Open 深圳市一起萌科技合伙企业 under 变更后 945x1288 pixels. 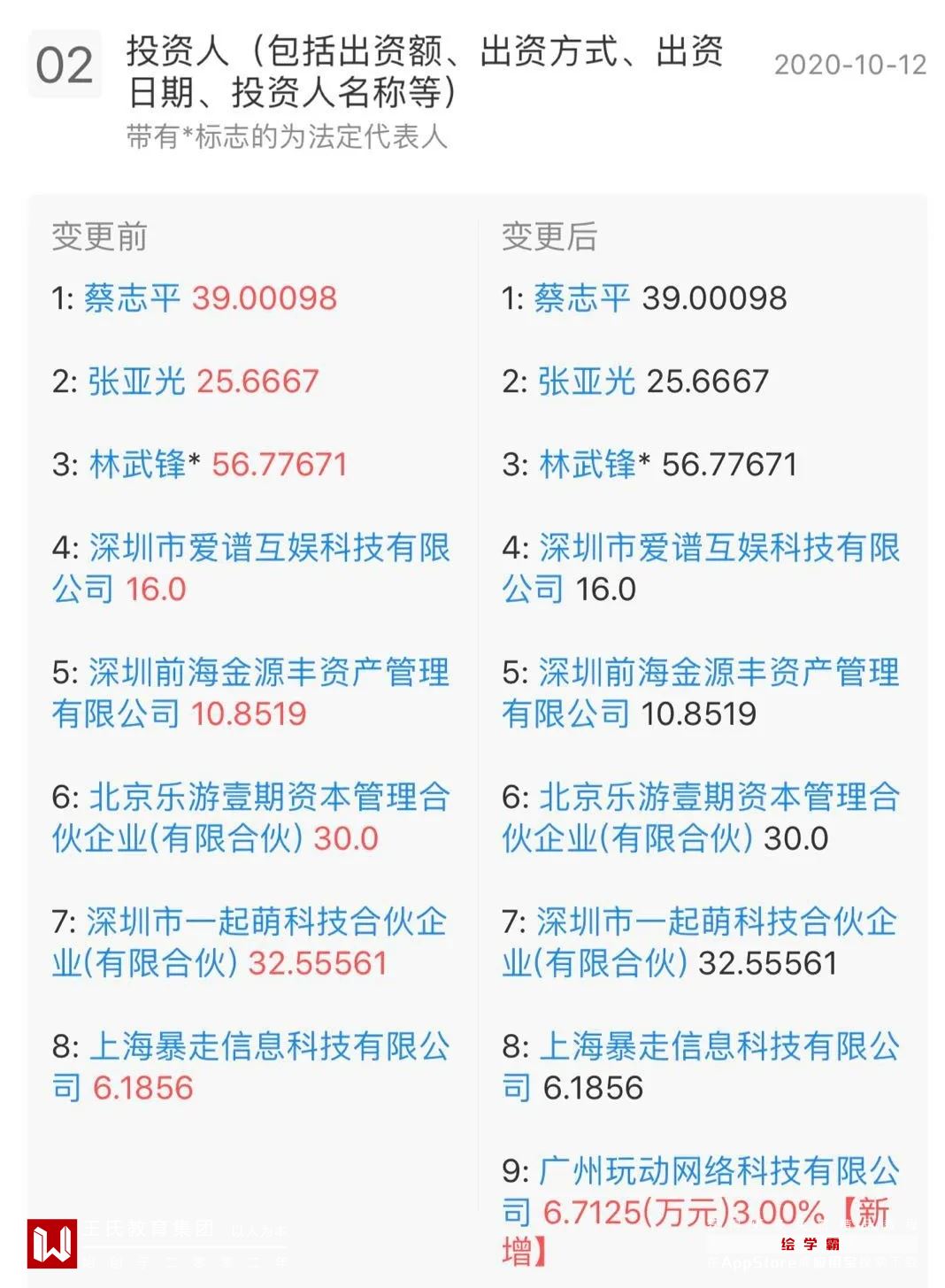(716, 922)
